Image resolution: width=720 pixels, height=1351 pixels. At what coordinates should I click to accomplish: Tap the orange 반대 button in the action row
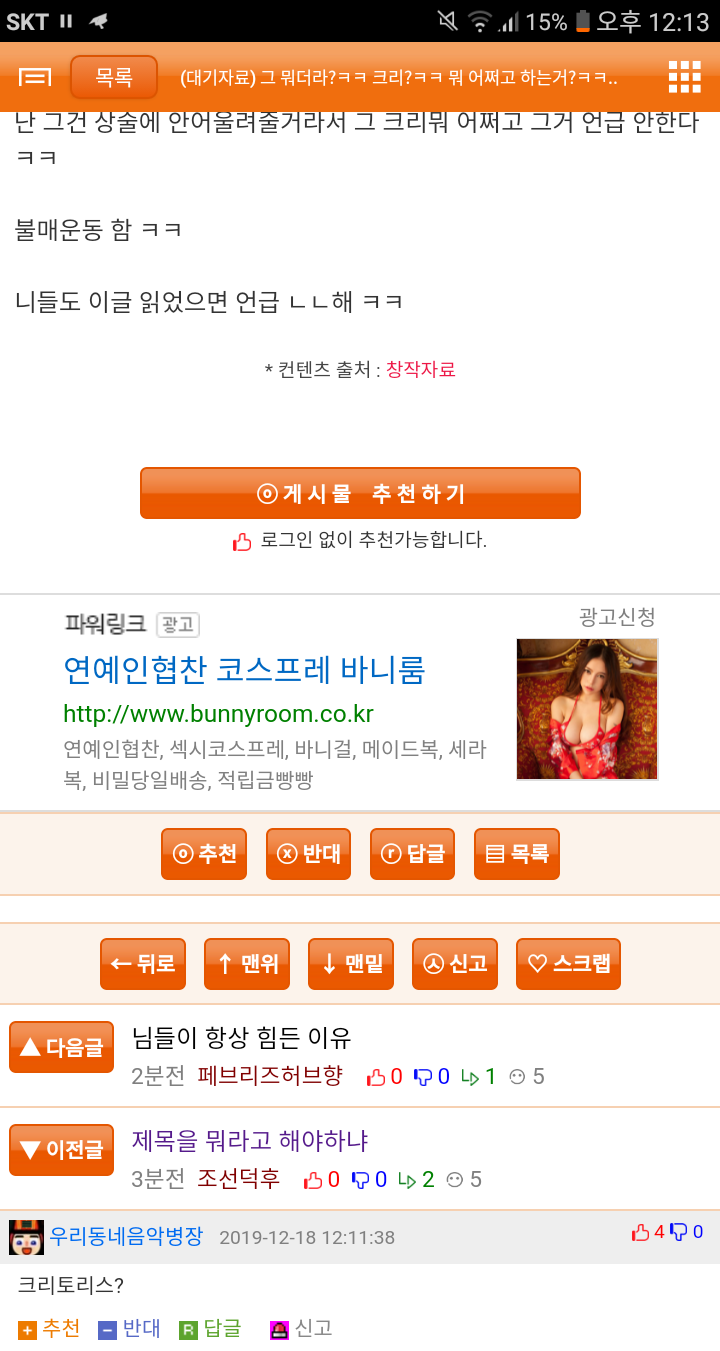[308, 854]
